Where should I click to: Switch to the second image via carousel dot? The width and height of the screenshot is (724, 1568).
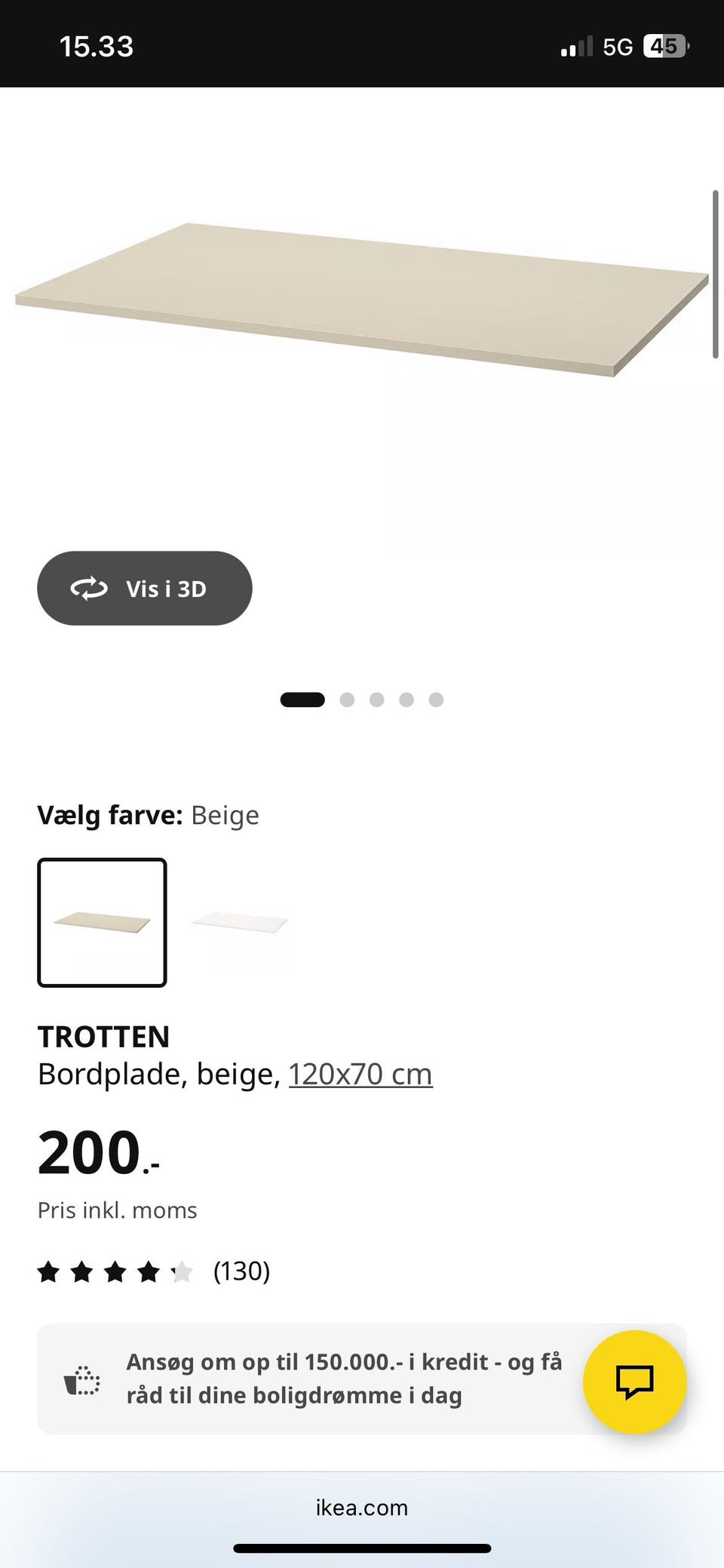pos(348,699)
